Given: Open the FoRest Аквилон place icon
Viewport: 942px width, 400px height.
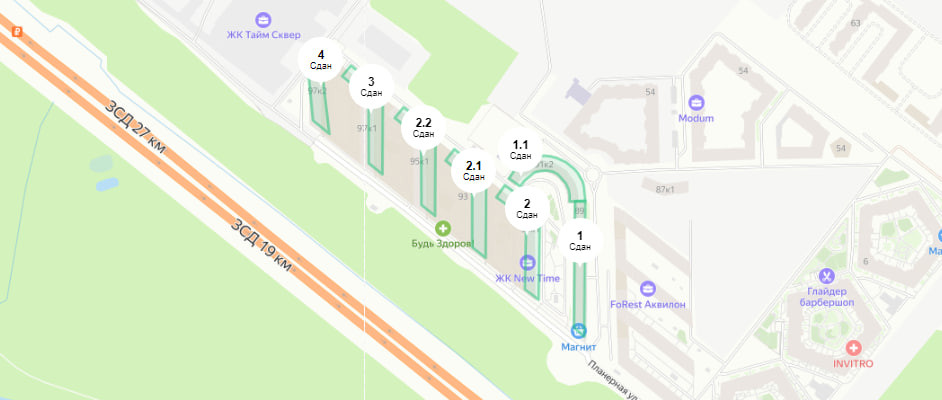Looking at the screenshot, I should (x=647, y=289).
